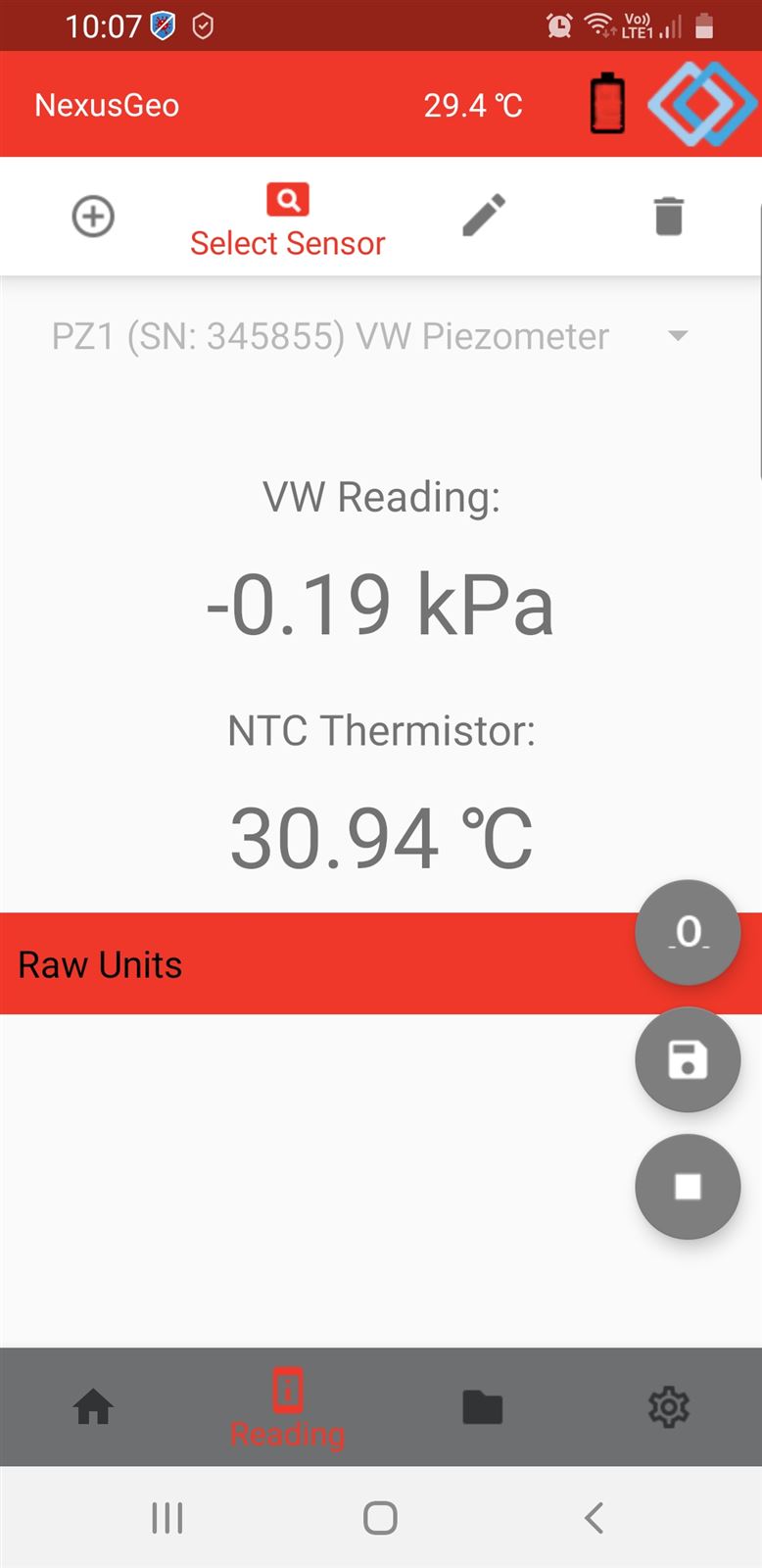Stop the reading with the square button
The width and height of the screenshot is (762, 1568).
688,1187
